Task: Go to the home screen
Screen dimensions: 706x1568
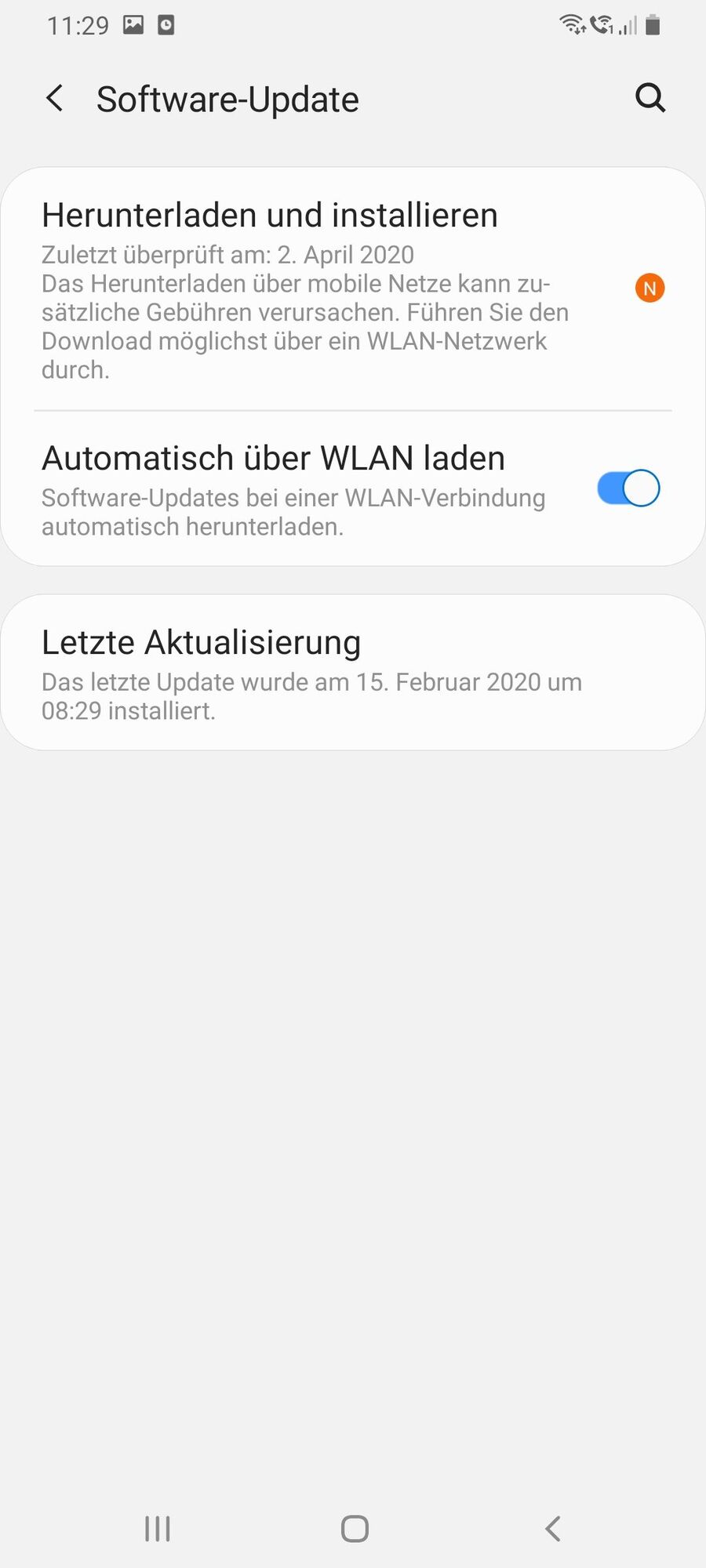Action: click(x=355, y=1528)
